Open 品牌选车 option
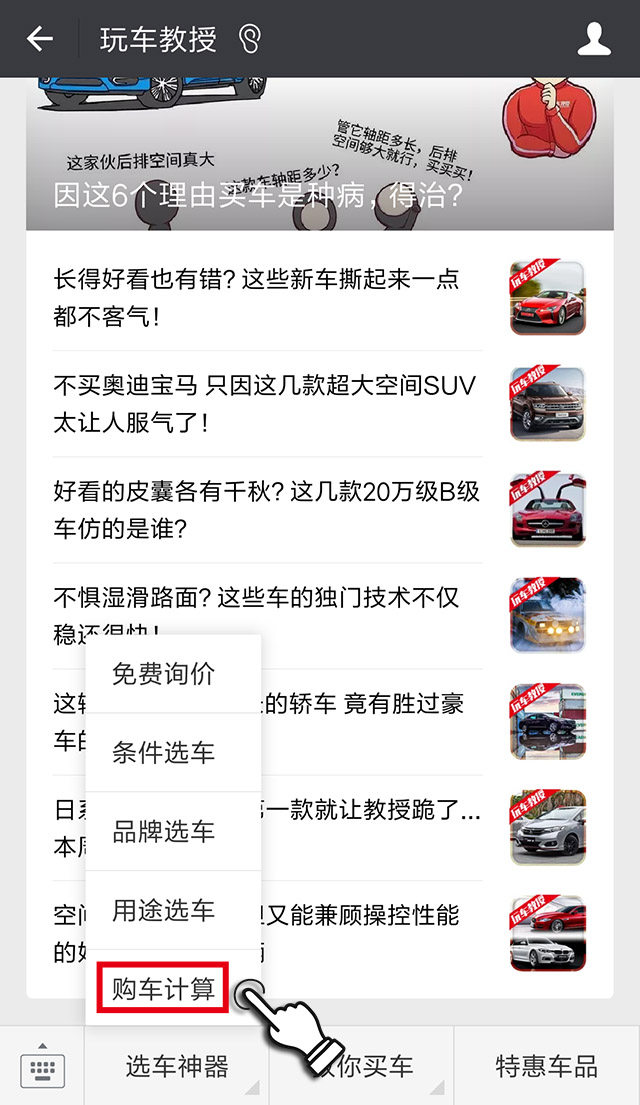This screenshot has width=640, height=1105. pyautogui.click(x=163, y=832)
